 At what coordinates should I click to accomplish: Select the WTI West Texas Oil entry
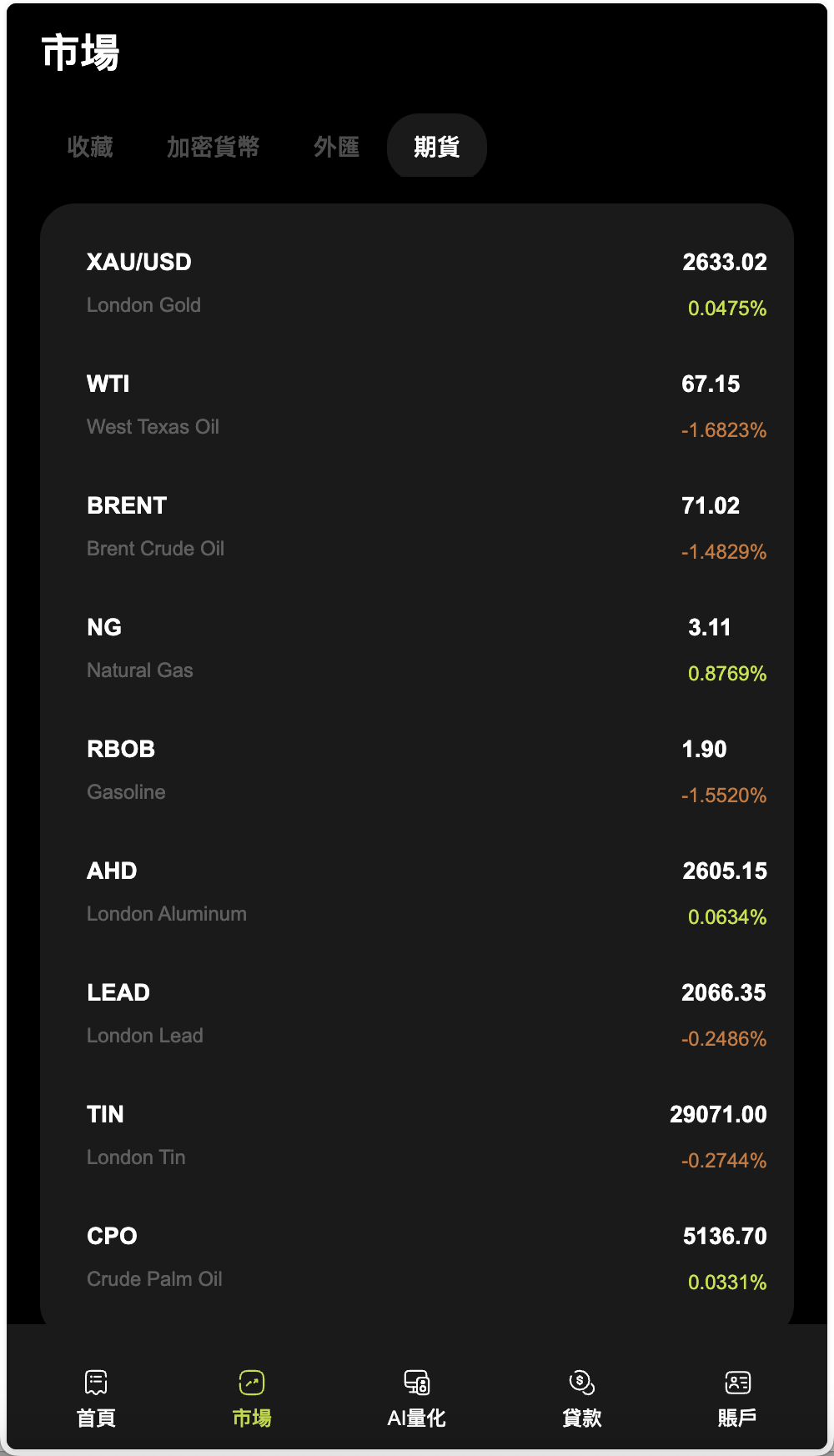[417, 404]
